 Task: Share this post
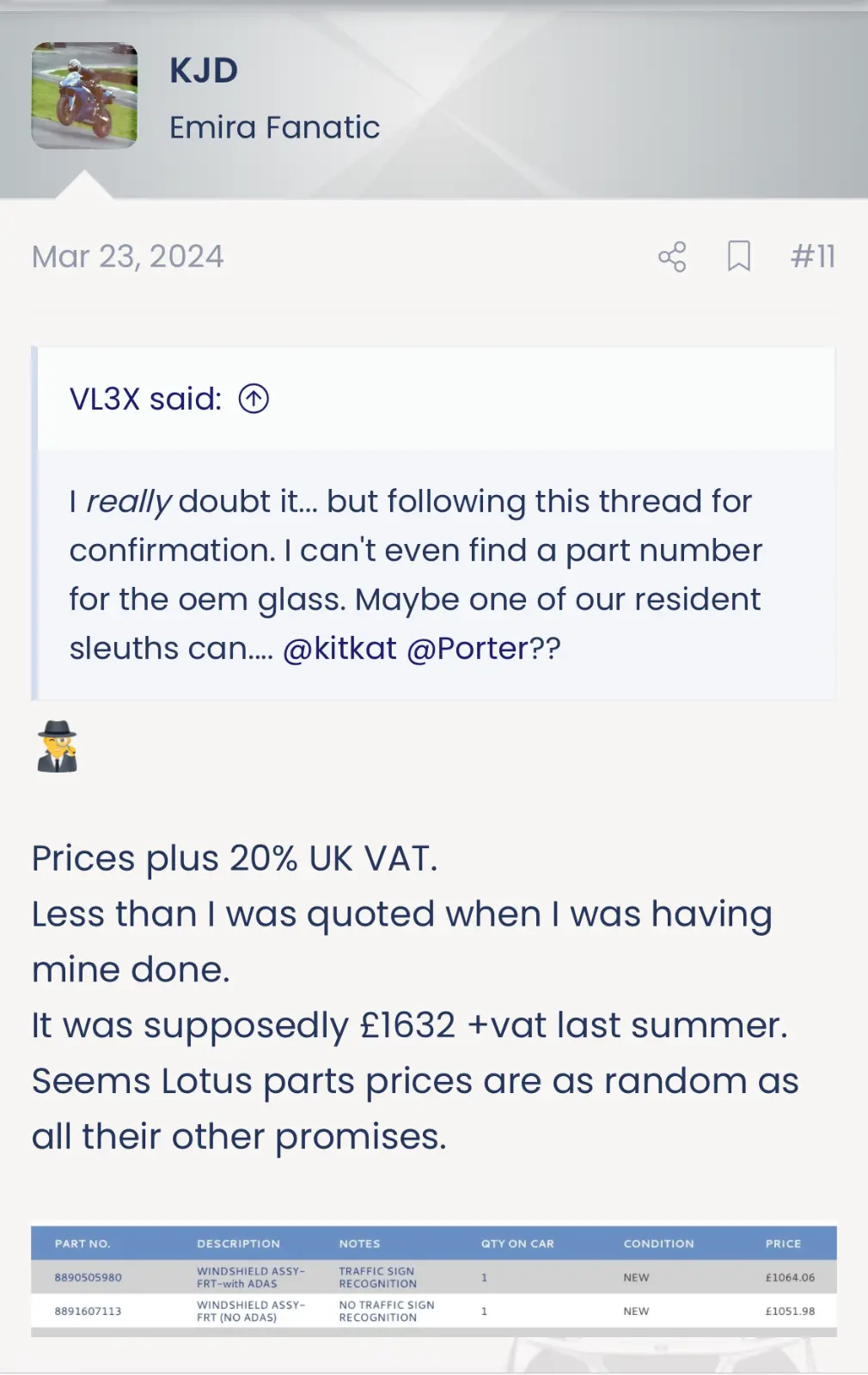coord(672,256)
